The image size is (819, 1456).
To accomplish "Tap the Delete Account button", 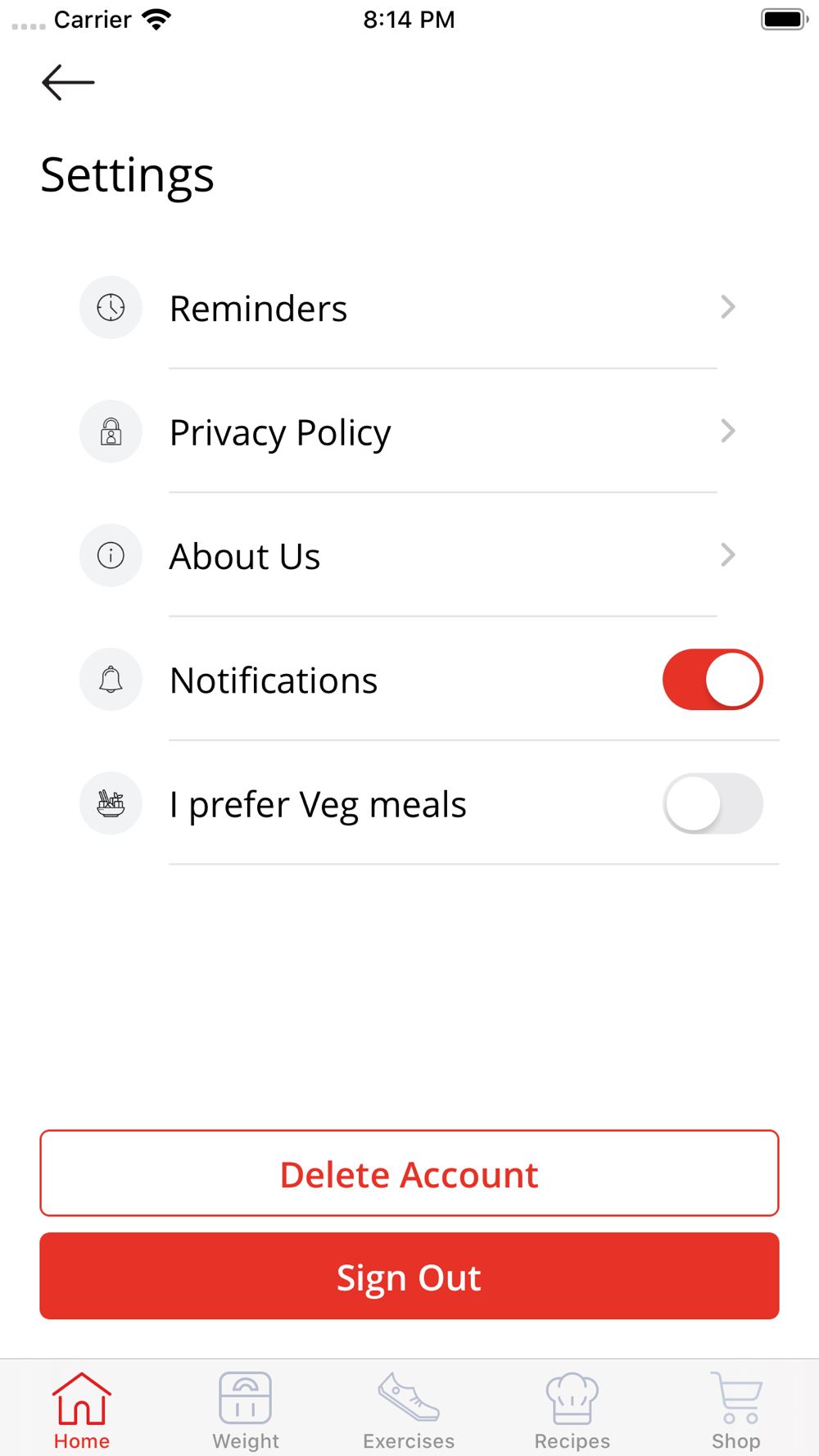I will pos(409,1173).
